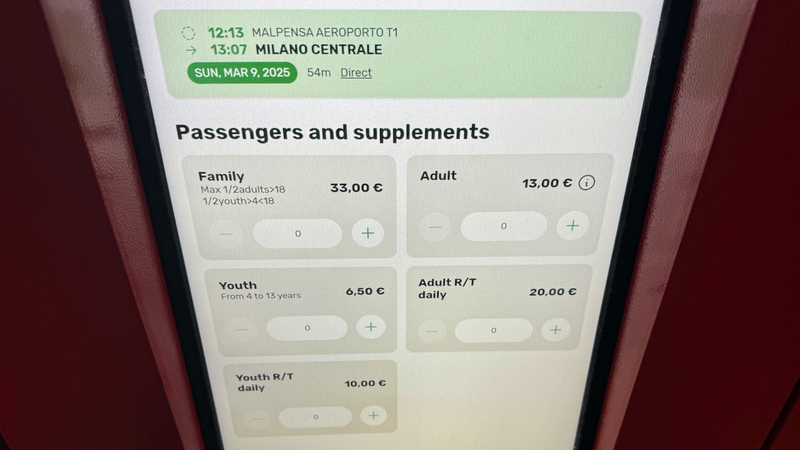Remove one Adult ticket

pos(434,227)
